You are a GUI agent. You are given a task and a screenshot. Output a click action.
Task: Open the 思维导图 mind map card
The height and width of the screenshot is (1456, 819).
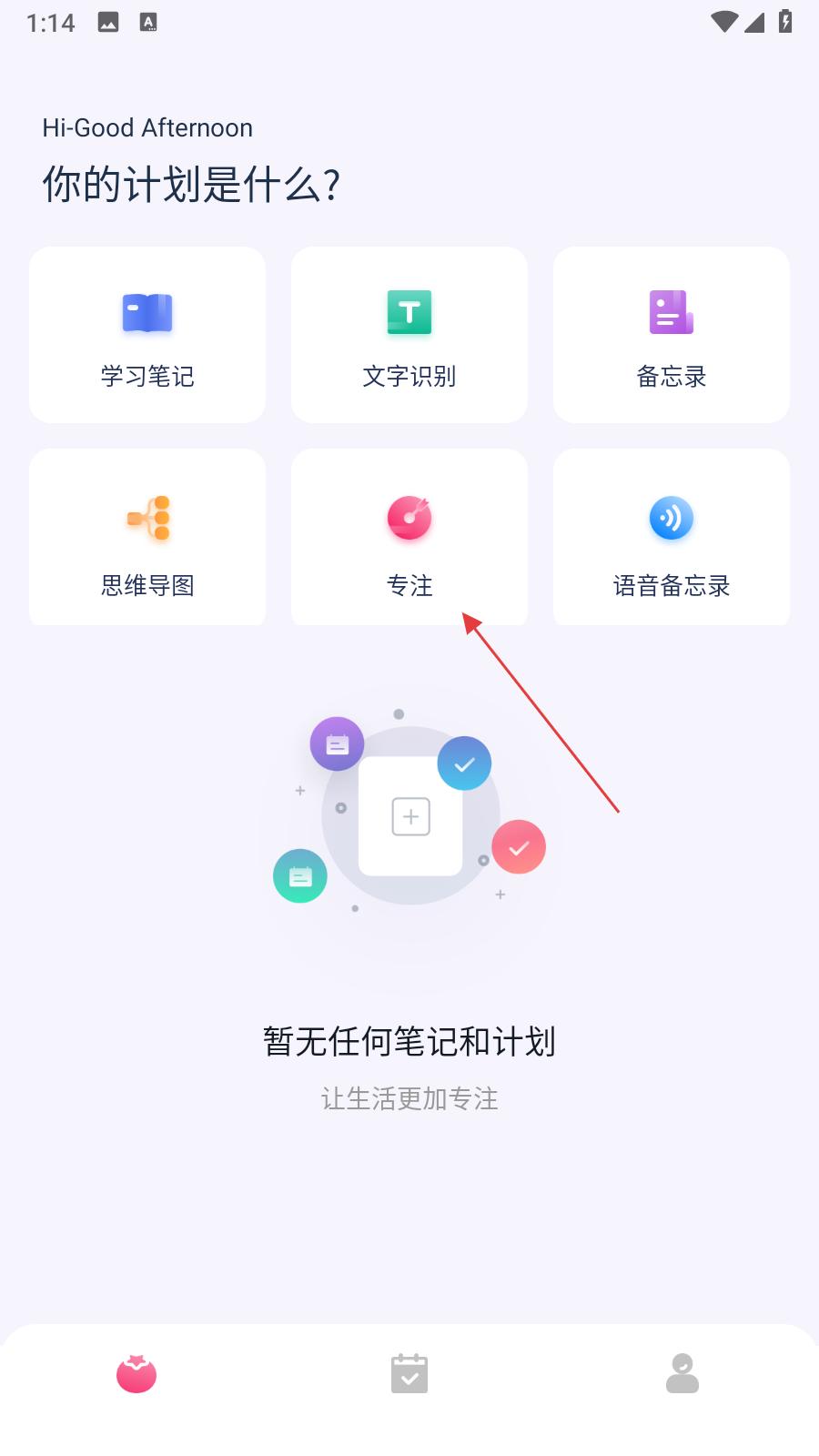coord(147,537)
